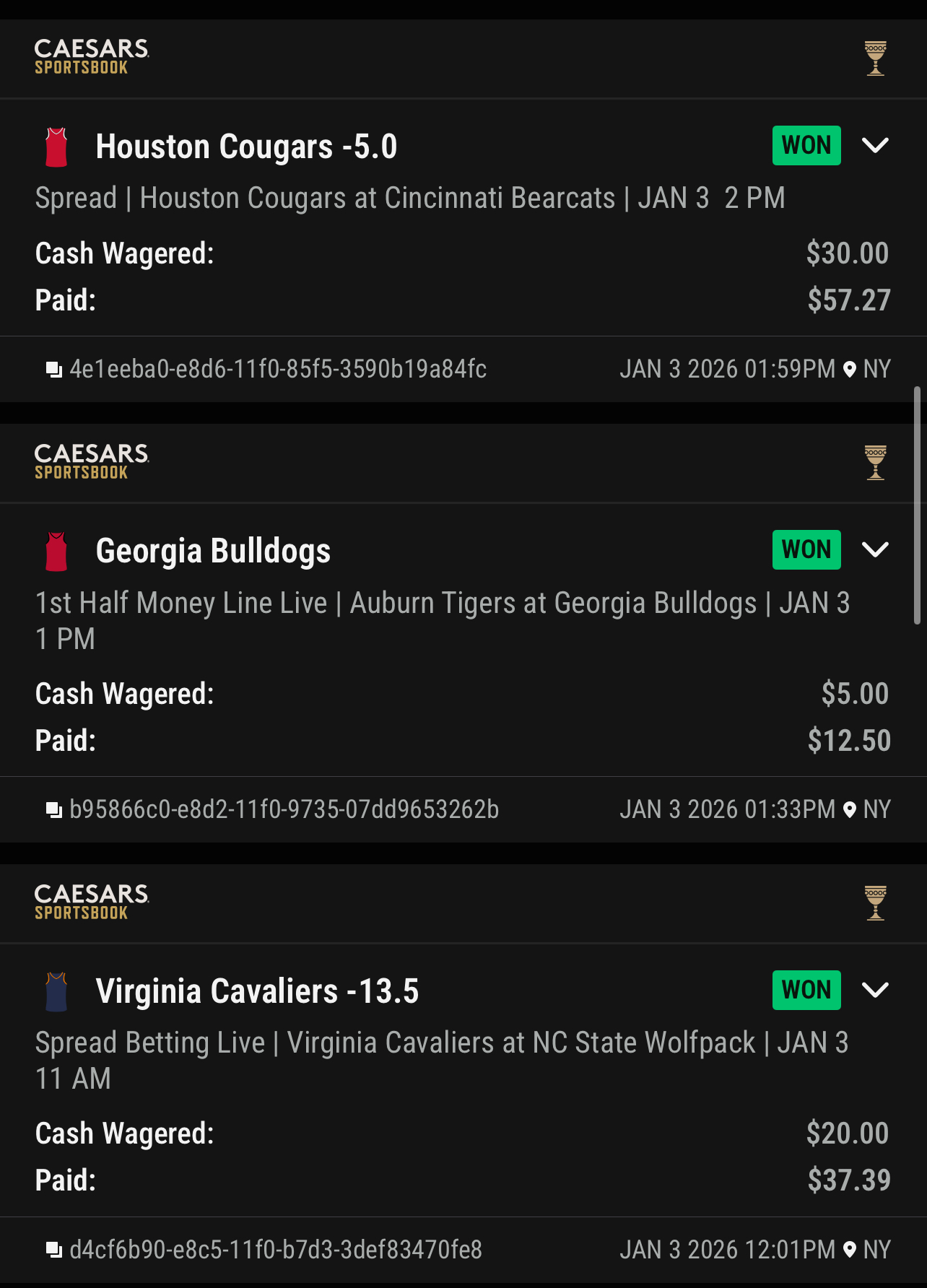Copy the bet ID starting with 4e1eeba0
The height and width of the screenshot is (1288, 927).
point(54,370)
